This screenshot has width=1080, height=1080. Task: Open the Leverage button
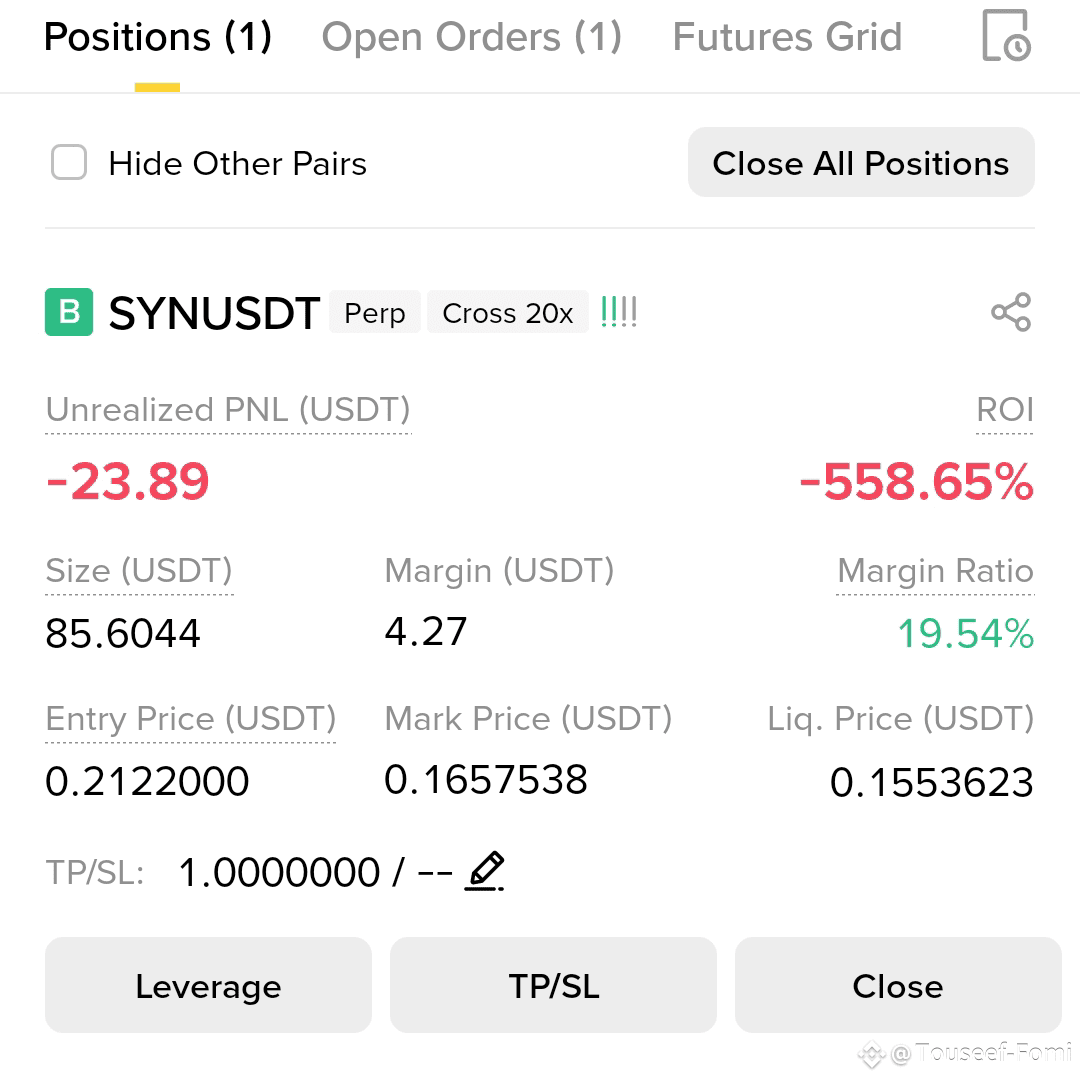(208, 985)
